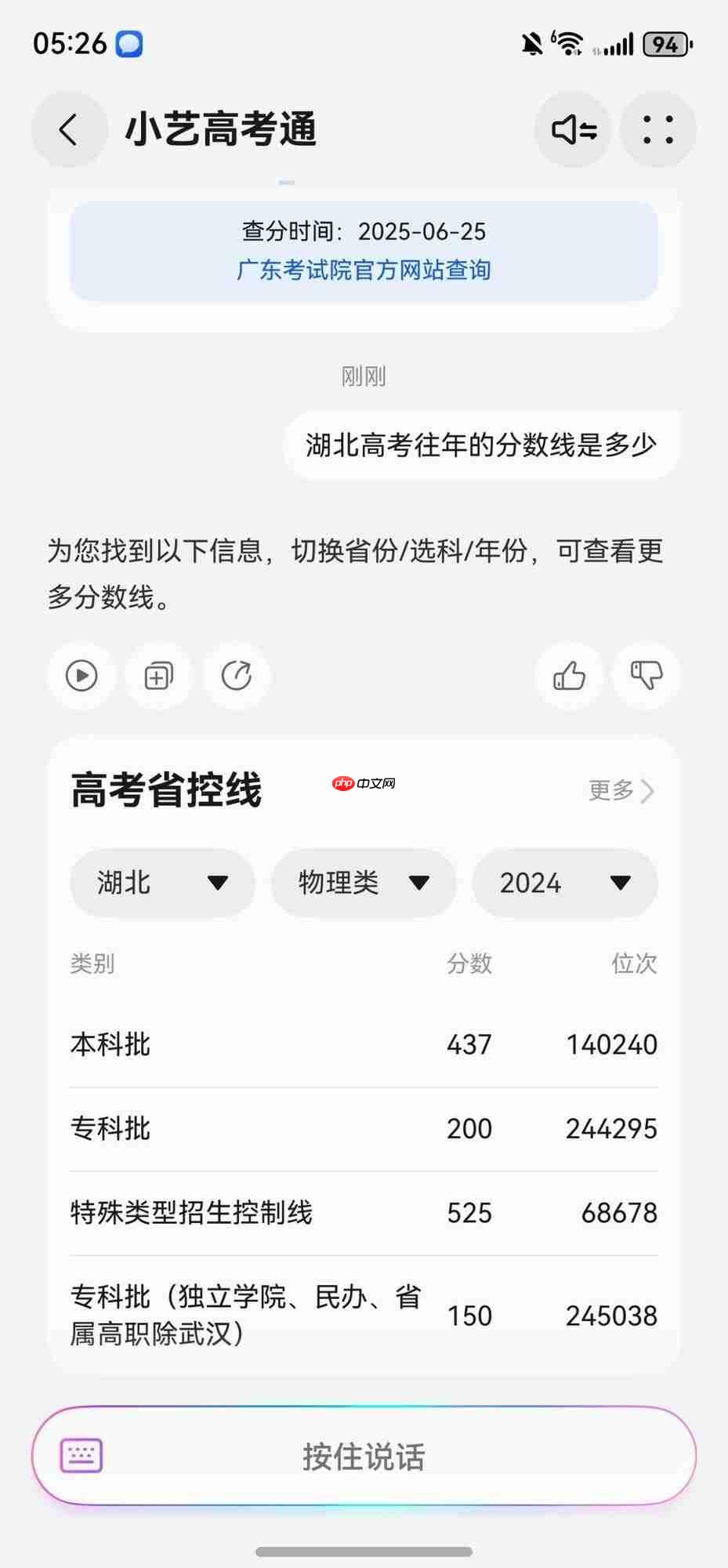Tap the back arrow to exit chat

pyautogui.click(x=69, y=129)
